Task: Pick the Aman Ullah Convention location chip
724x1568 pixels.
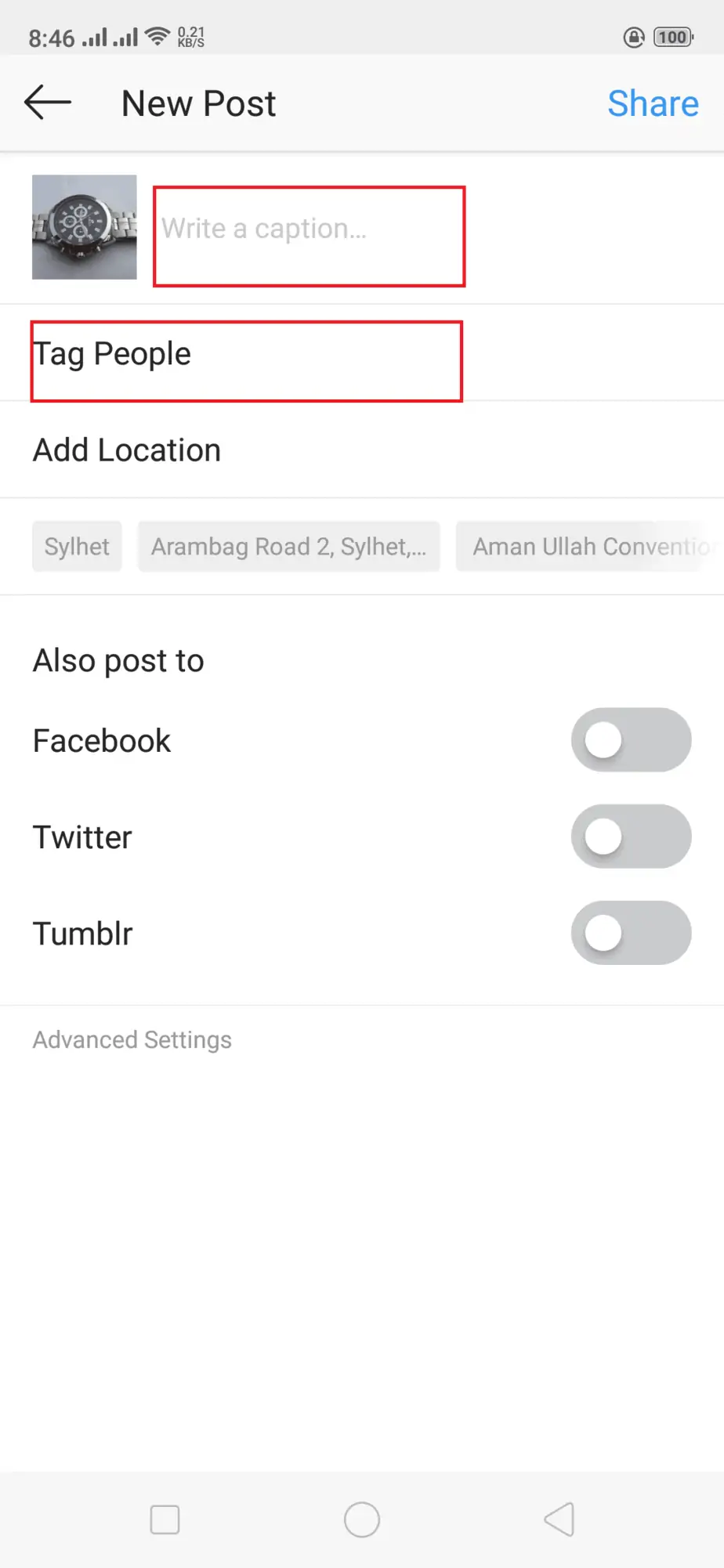Action: click(589, 547)
